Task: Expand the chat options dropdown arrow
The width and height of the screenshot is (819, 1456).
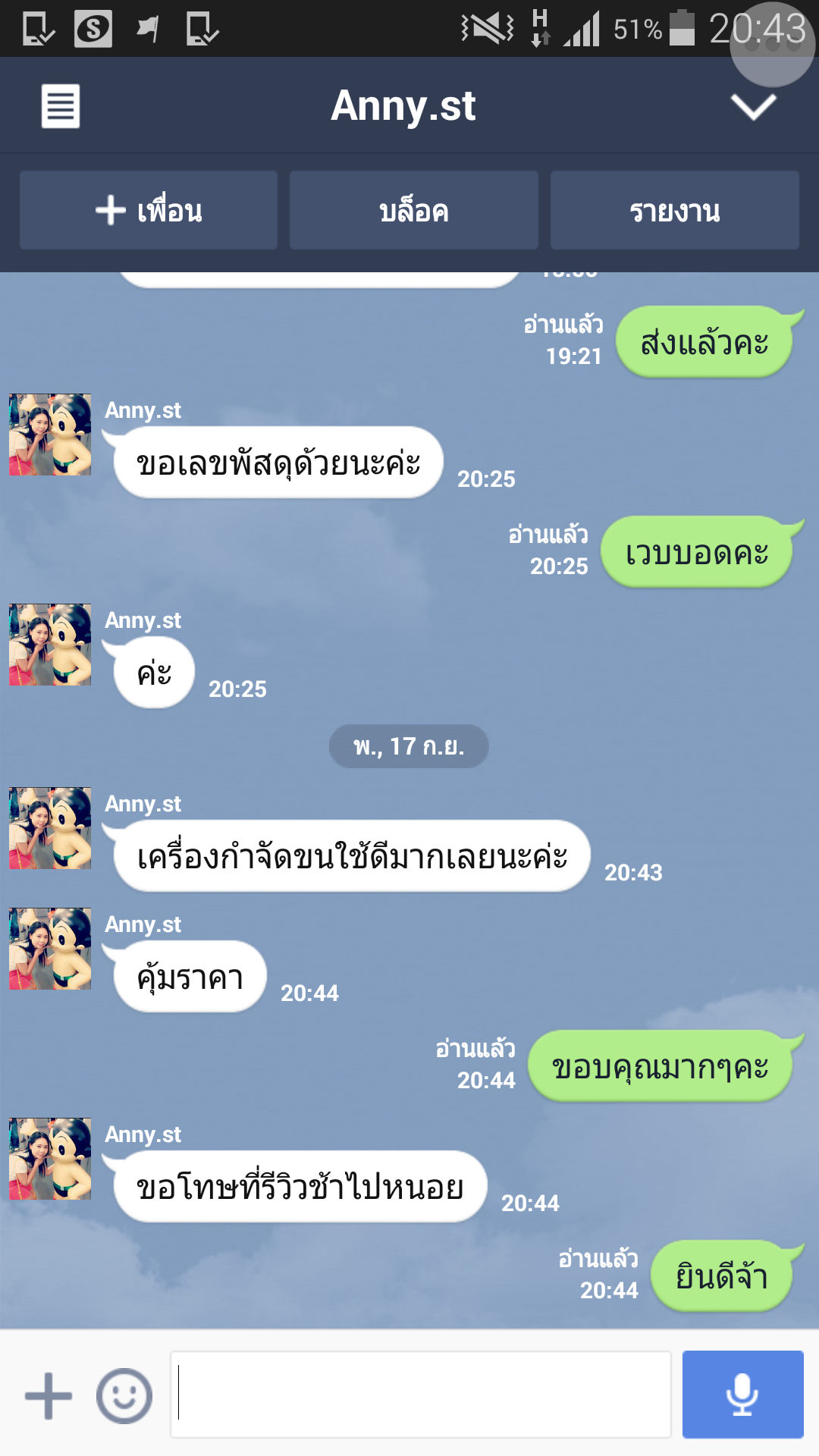Action: click(753, 107)
